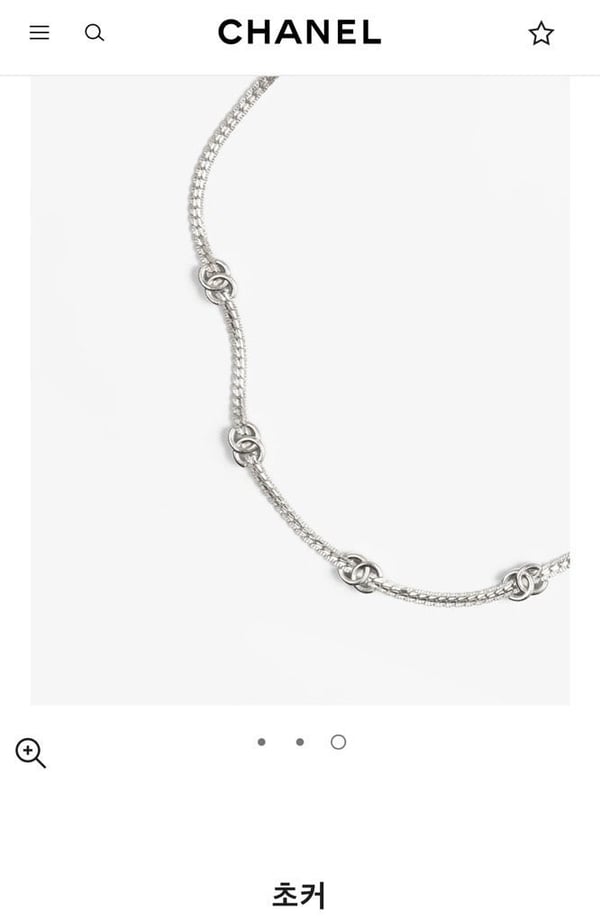600x919 pixels.
Task: Show the first product image dot
Action: pyautogui.click(x=261, y=742)
